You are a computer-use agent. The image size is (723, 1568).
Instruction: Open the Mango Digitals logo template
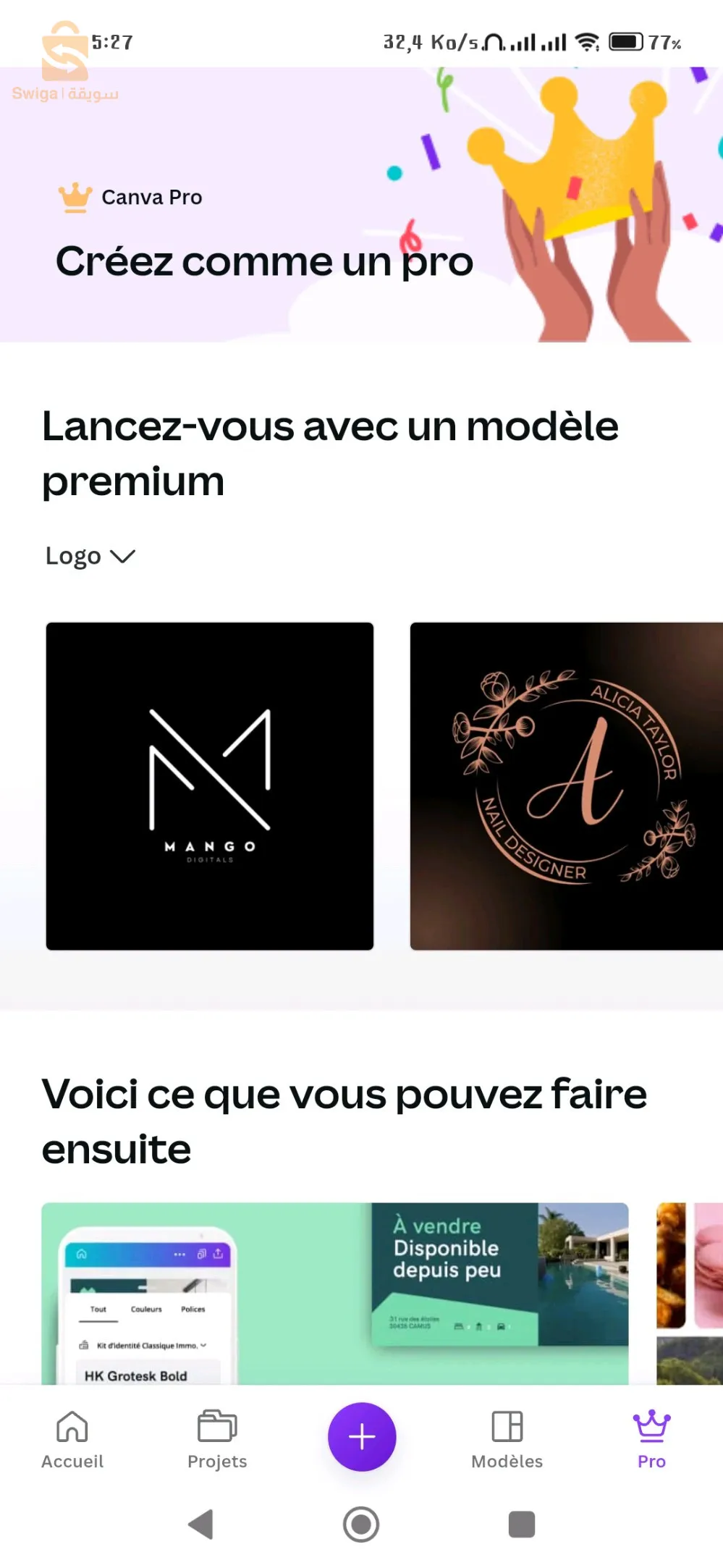tap(210, 786)
